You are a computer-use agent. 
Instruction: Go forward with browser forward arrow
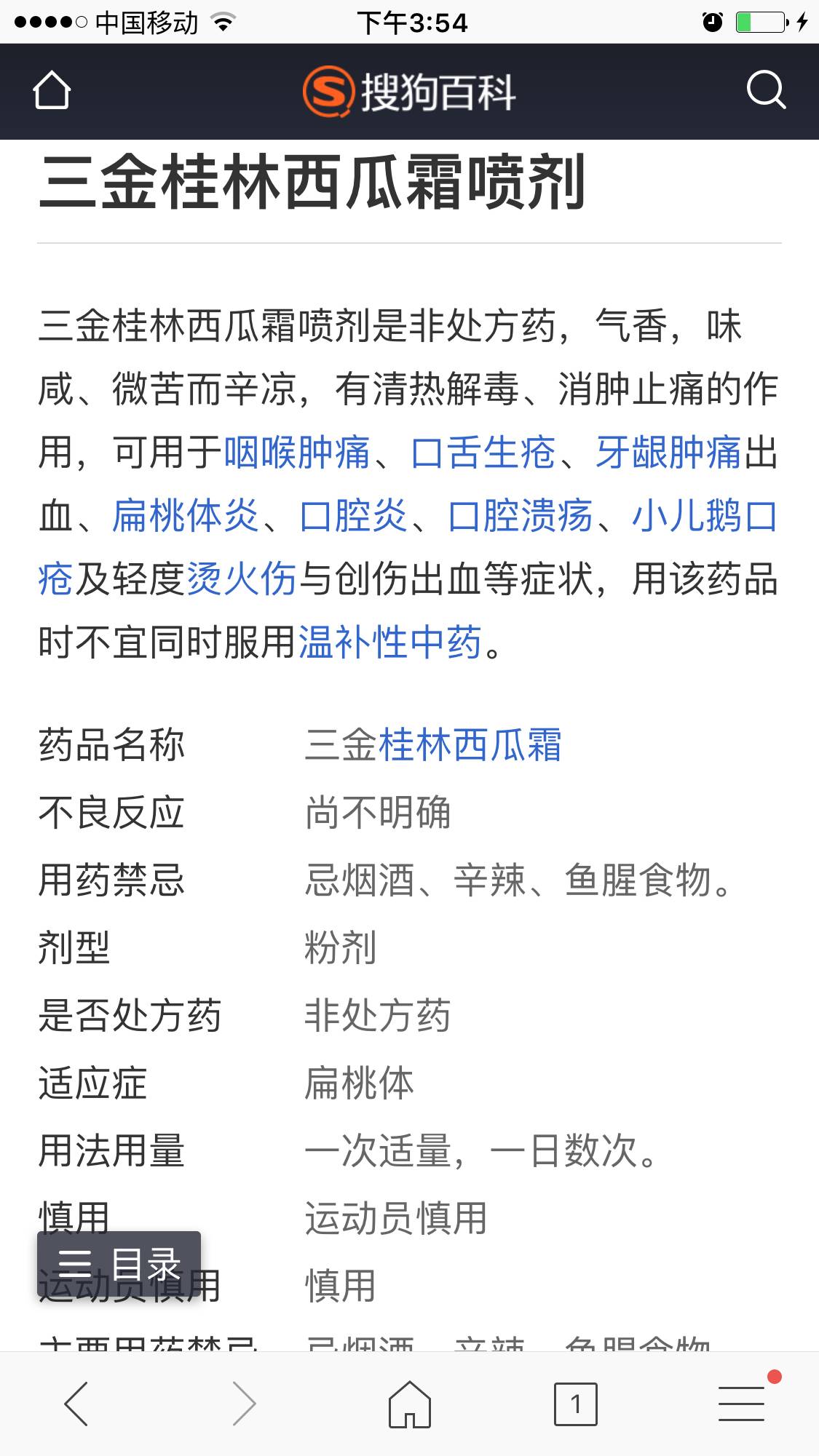244,1404
